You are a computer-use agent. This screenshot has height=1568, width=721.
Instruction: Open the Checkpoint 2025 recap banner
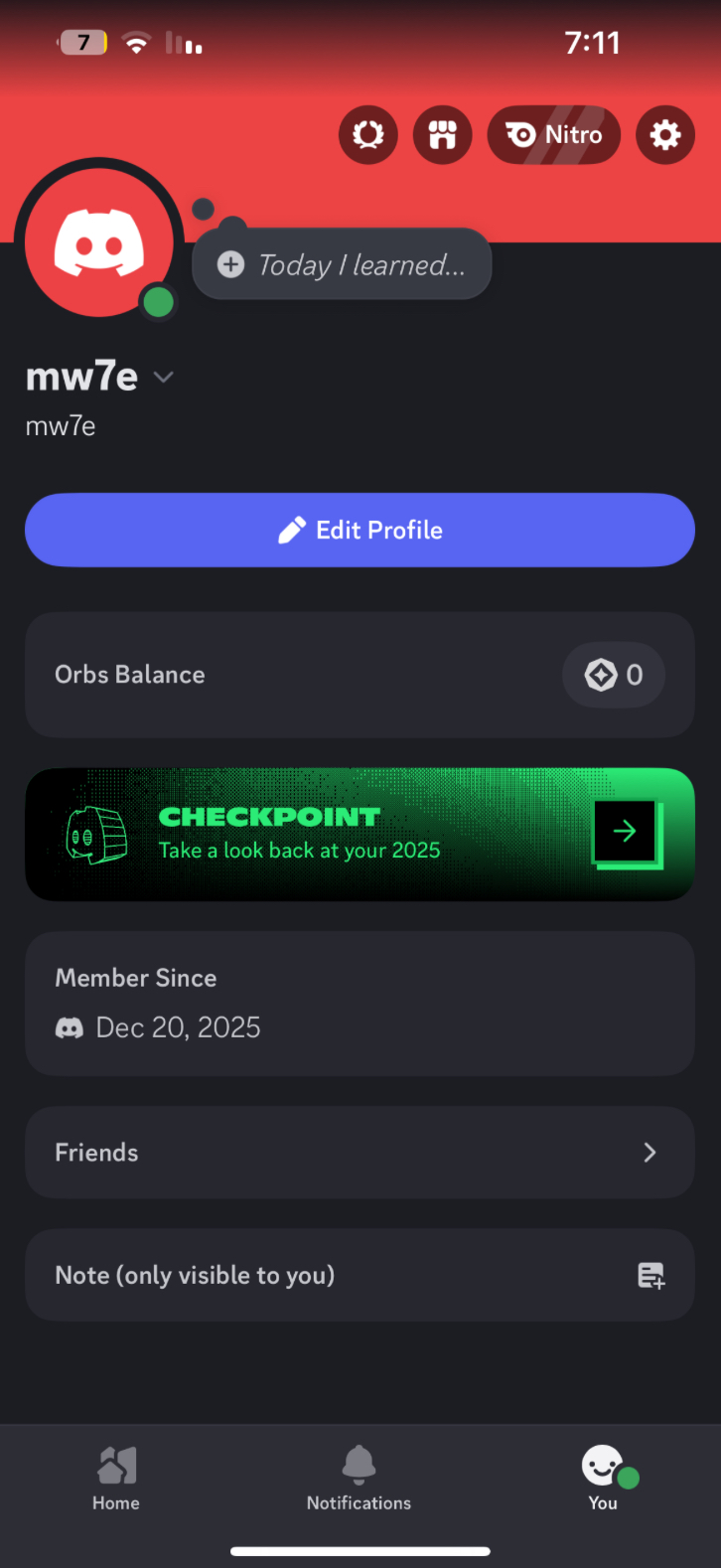coord(360,834)
